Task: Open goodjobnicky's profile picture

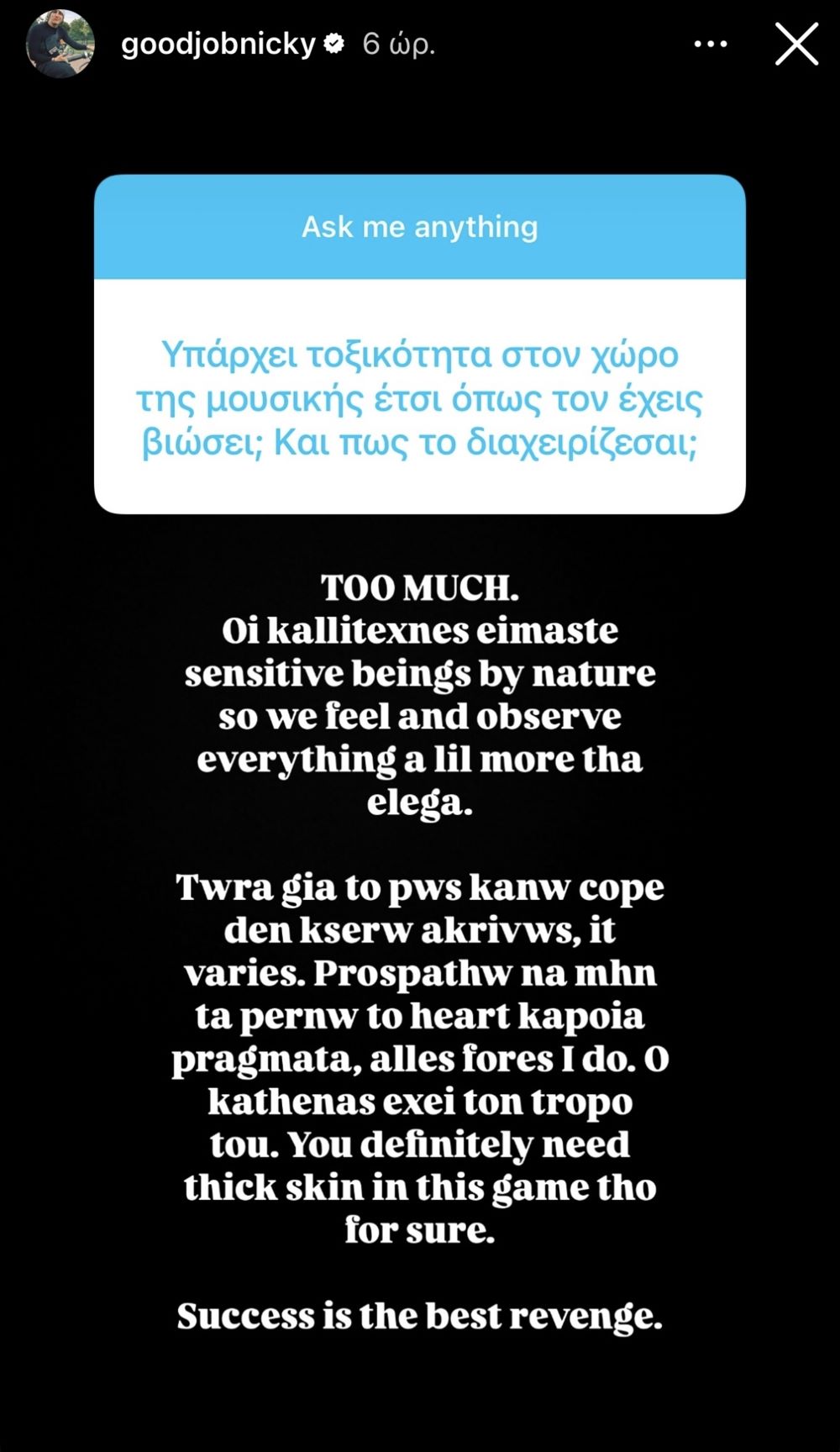Action: (x=60, y=44)
